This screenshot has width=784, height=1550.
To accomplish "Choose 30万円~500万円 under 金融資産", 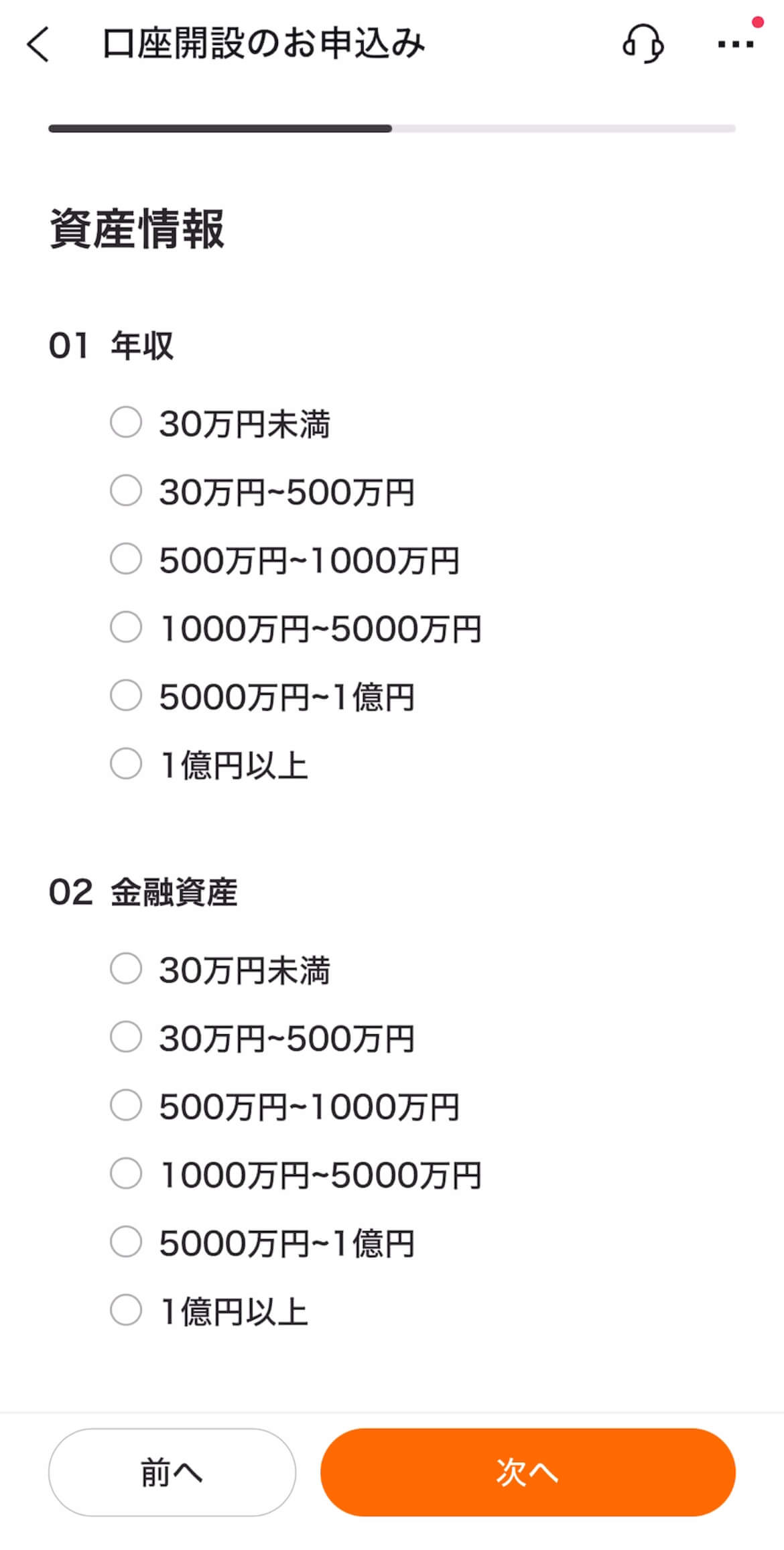I will pos(126,1037).
